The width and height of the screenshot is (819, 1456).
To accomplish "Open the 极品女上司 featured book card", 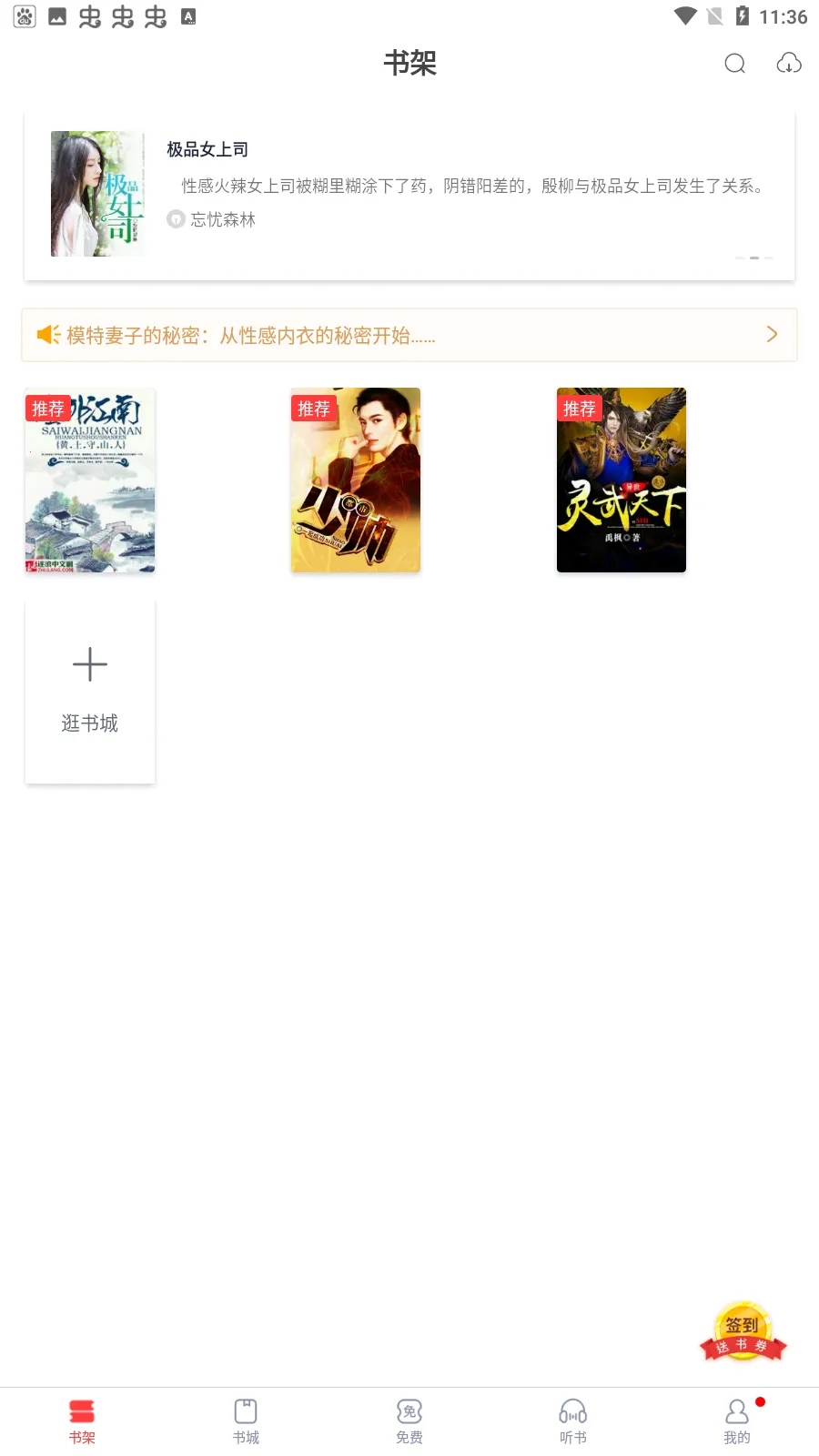I will coord(409,195).
